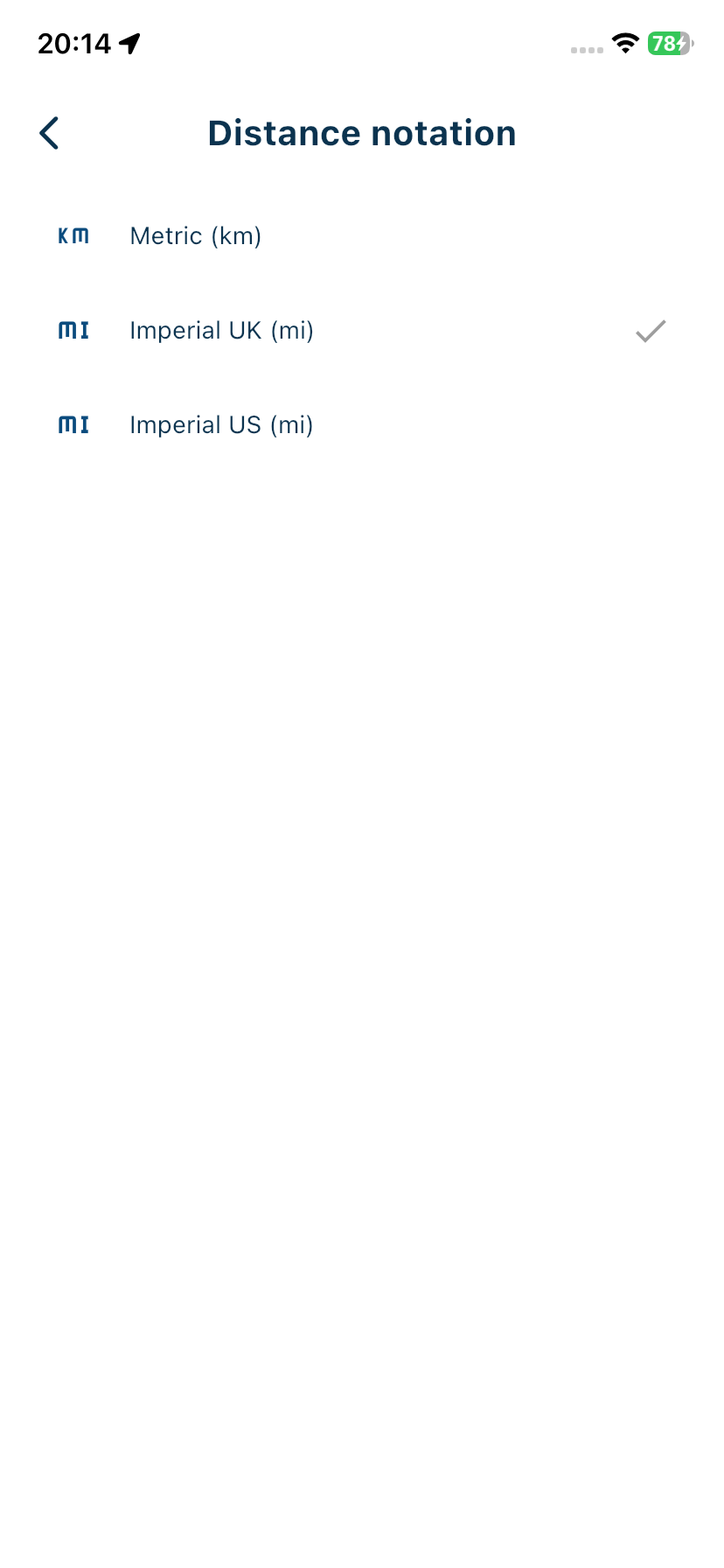Switch to Imperial US (mi)
The image size is (724, 1568).
[x=221, y=425]
